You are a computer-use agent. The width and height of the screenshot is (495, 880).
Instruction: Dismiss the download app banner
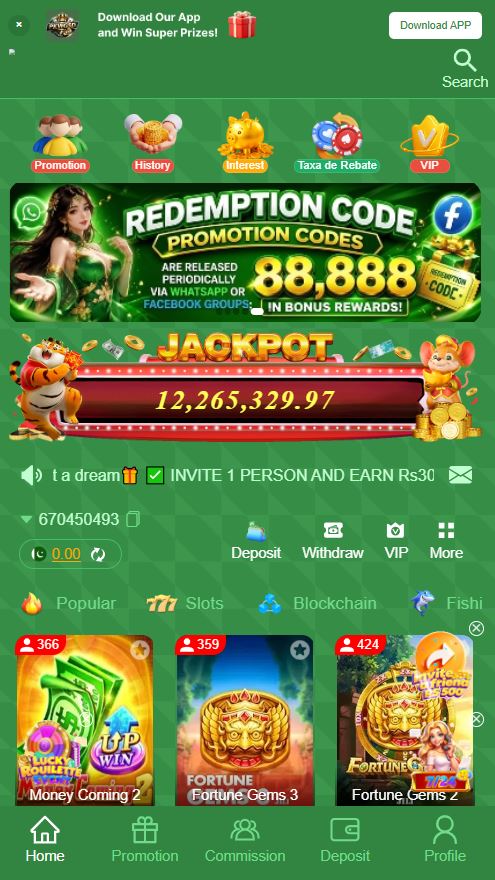(19, 25)
